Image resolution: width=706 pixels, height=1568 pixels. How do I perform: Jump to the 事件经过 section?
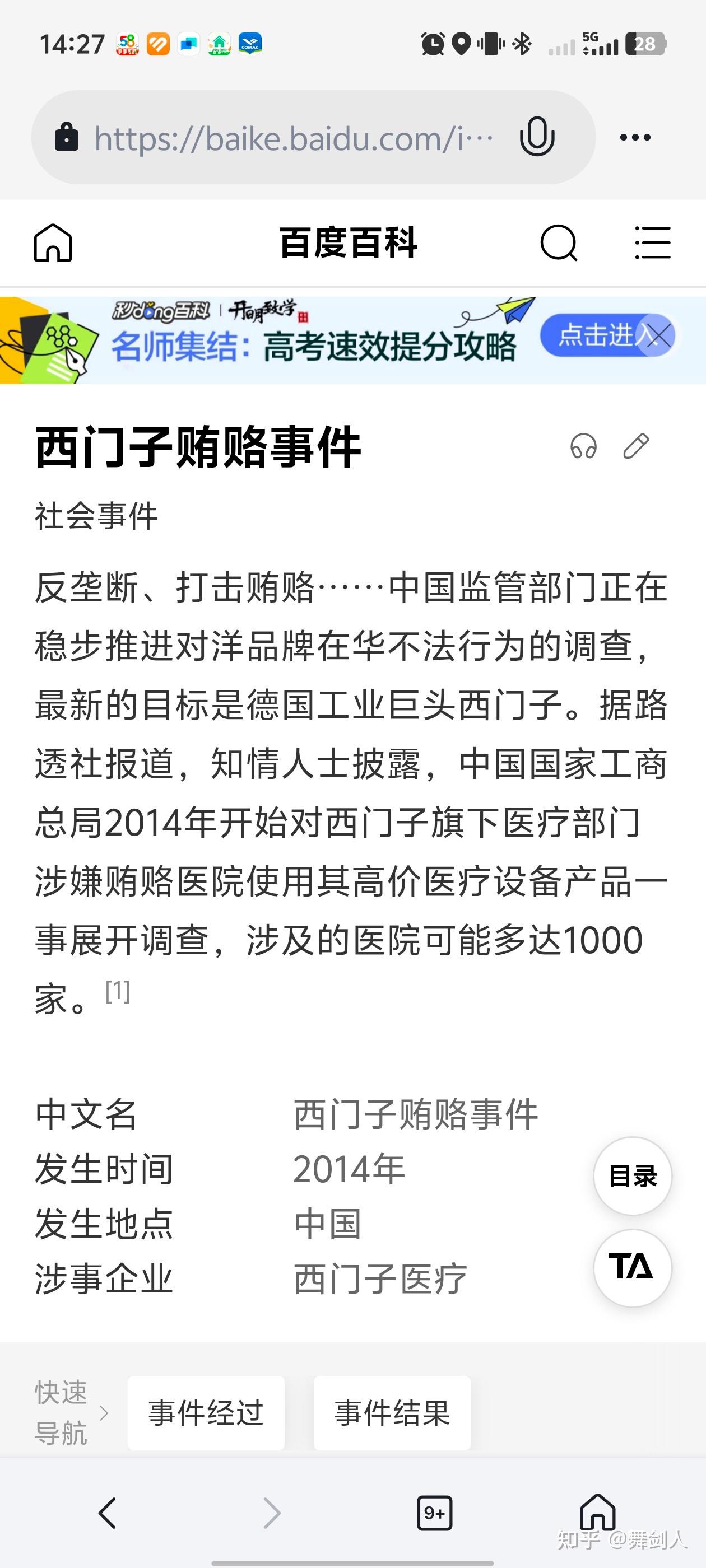tap(206, 1412)
